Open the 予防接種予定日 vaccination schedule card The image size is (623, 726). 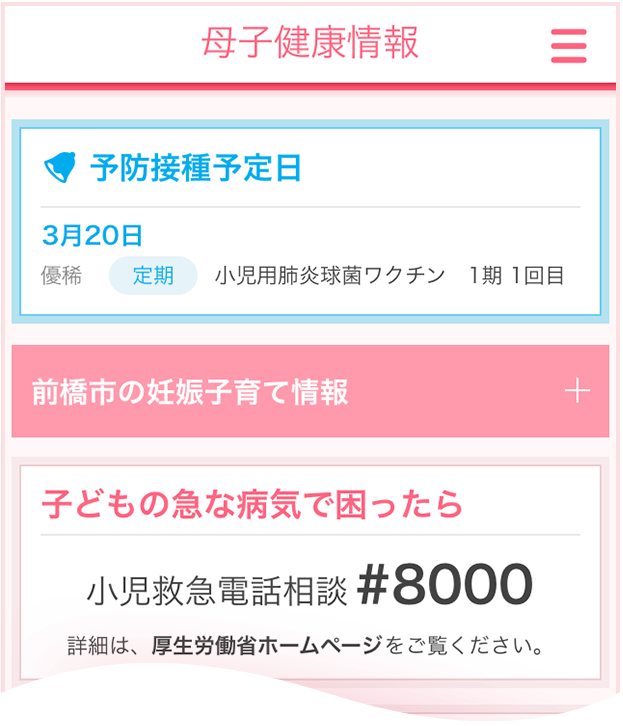click(310, 222)
